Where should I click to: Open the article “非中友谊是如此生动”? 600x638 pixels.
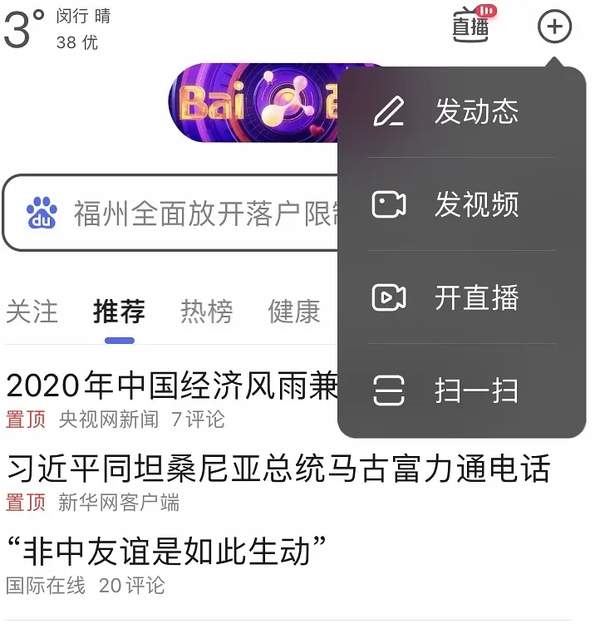click(x=168, y=550)
